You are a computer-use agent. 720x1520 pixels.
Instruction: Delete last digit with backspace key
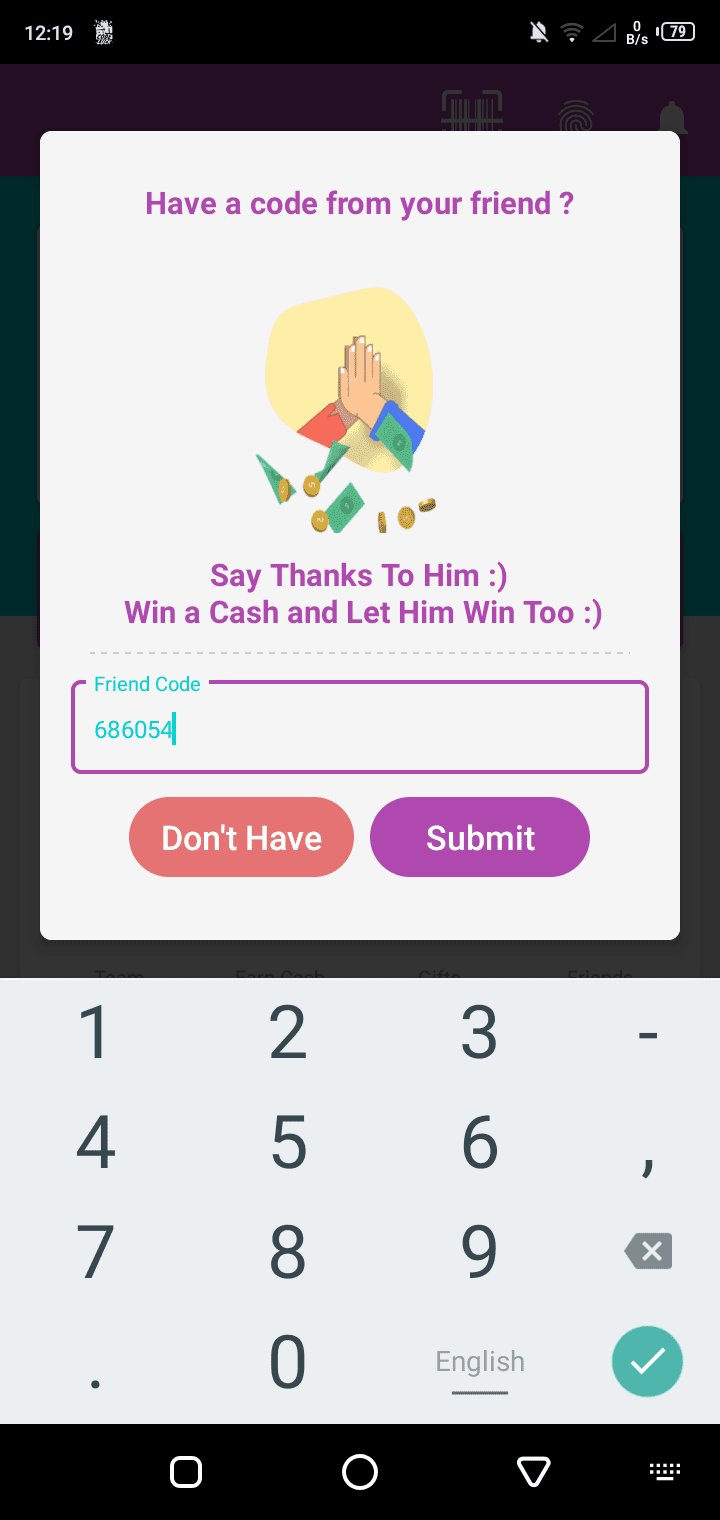coord(648,1251)
